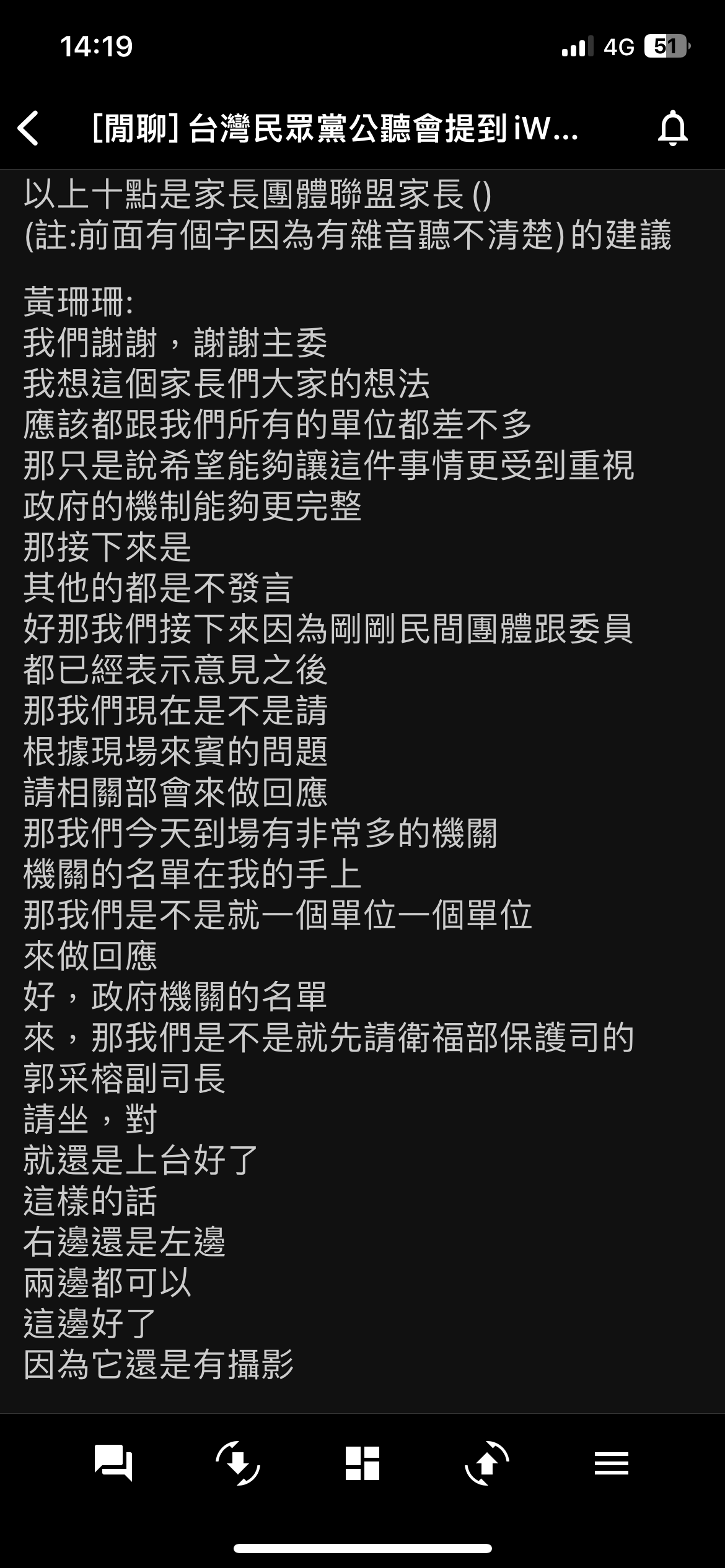Tap the circular up arrow icon

tap(487, 1464)
